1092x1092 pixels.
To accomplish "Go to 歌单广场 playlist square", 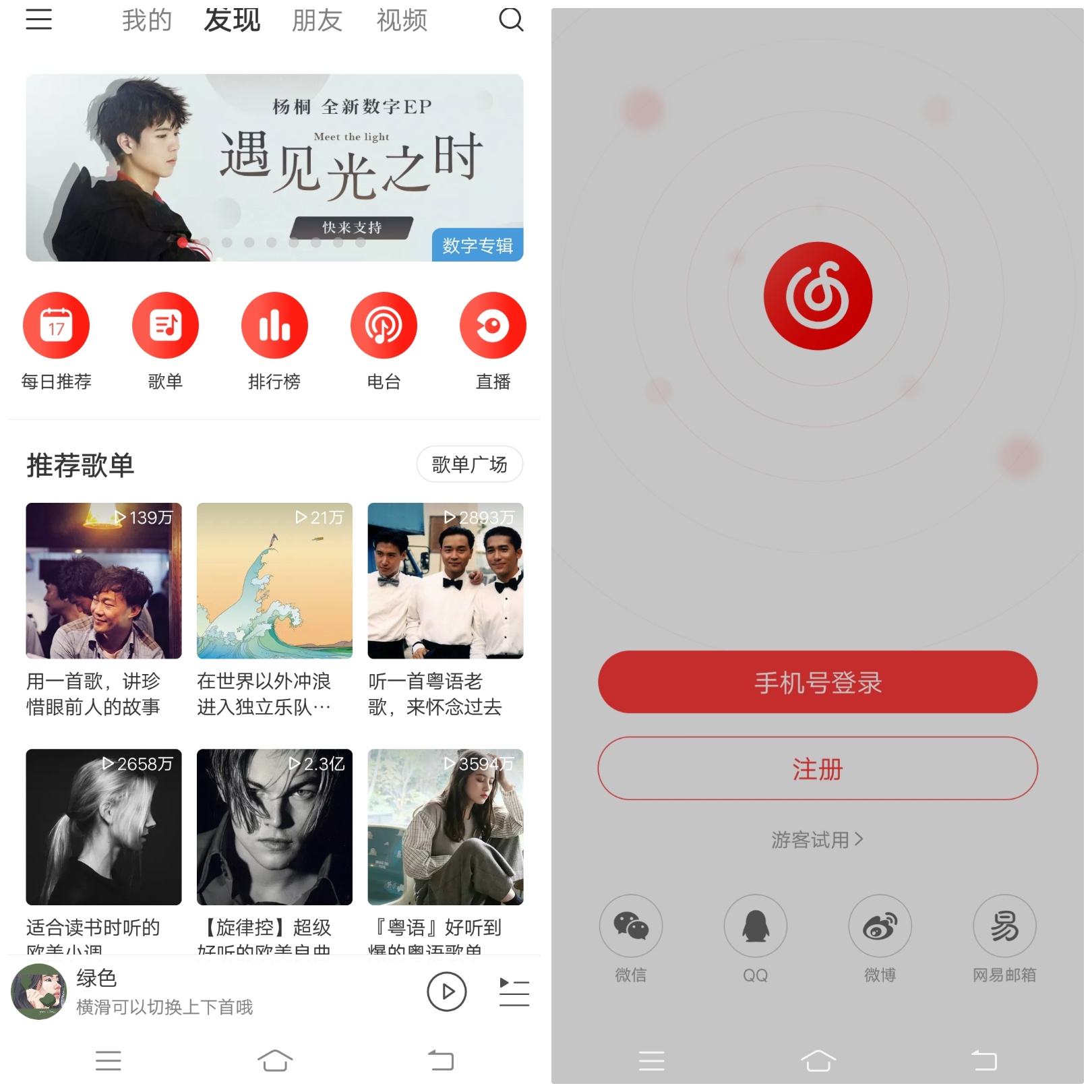I will tap(469, 464).
